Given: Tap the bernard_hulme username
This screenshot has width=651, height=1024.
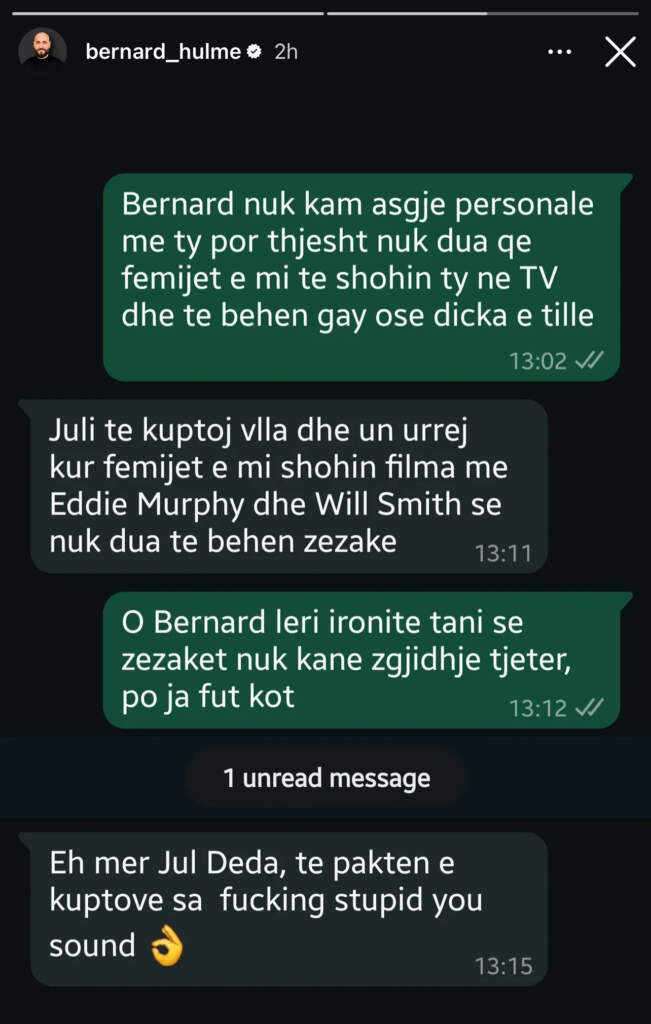Looking at the screenshot, I should point(163,52).
